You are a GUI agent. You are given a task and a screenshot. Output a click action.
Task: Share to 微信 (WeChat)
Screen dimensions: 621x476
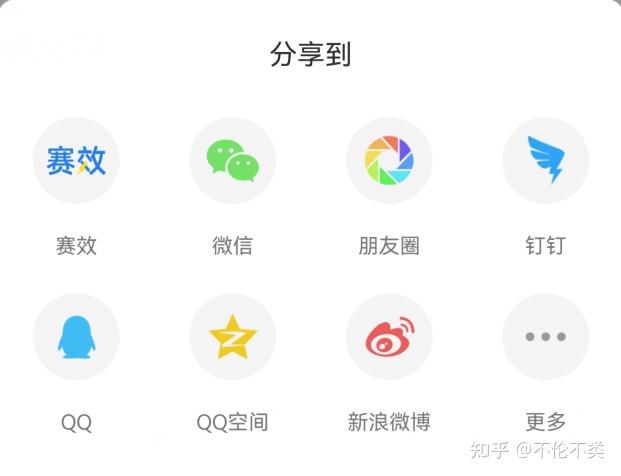pos(232,161)
